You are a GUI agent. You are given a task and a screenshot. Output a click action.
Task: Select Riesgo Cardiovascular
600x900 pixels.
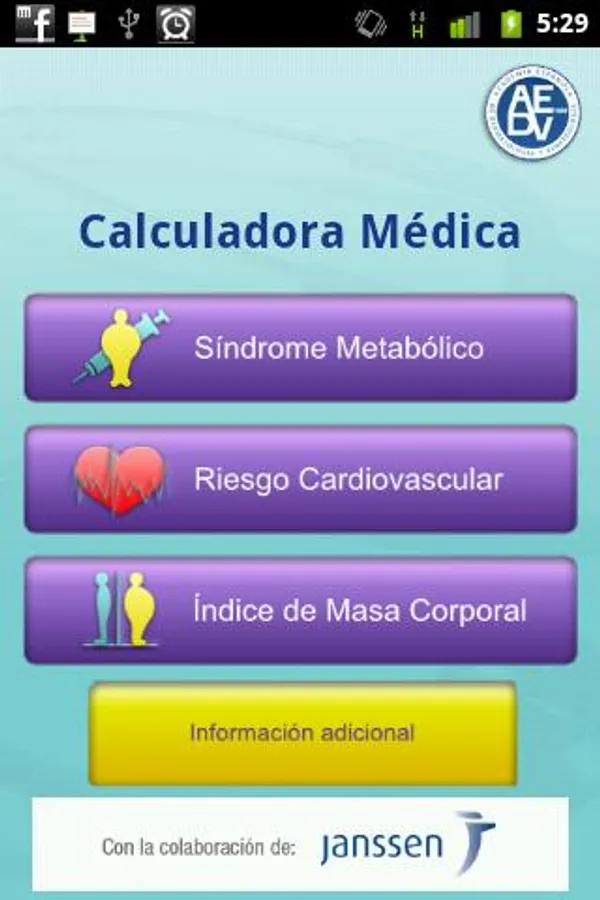click(300, 479)
